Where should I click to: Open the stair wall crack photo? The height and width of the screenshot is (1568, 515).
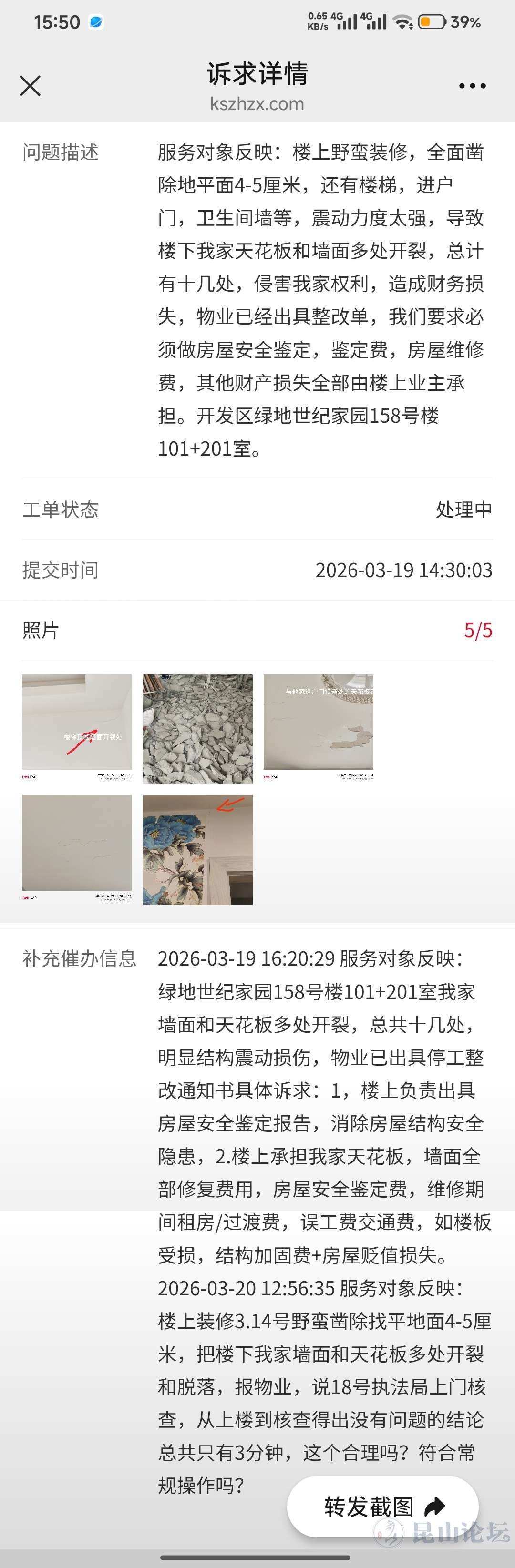point(77,728)
